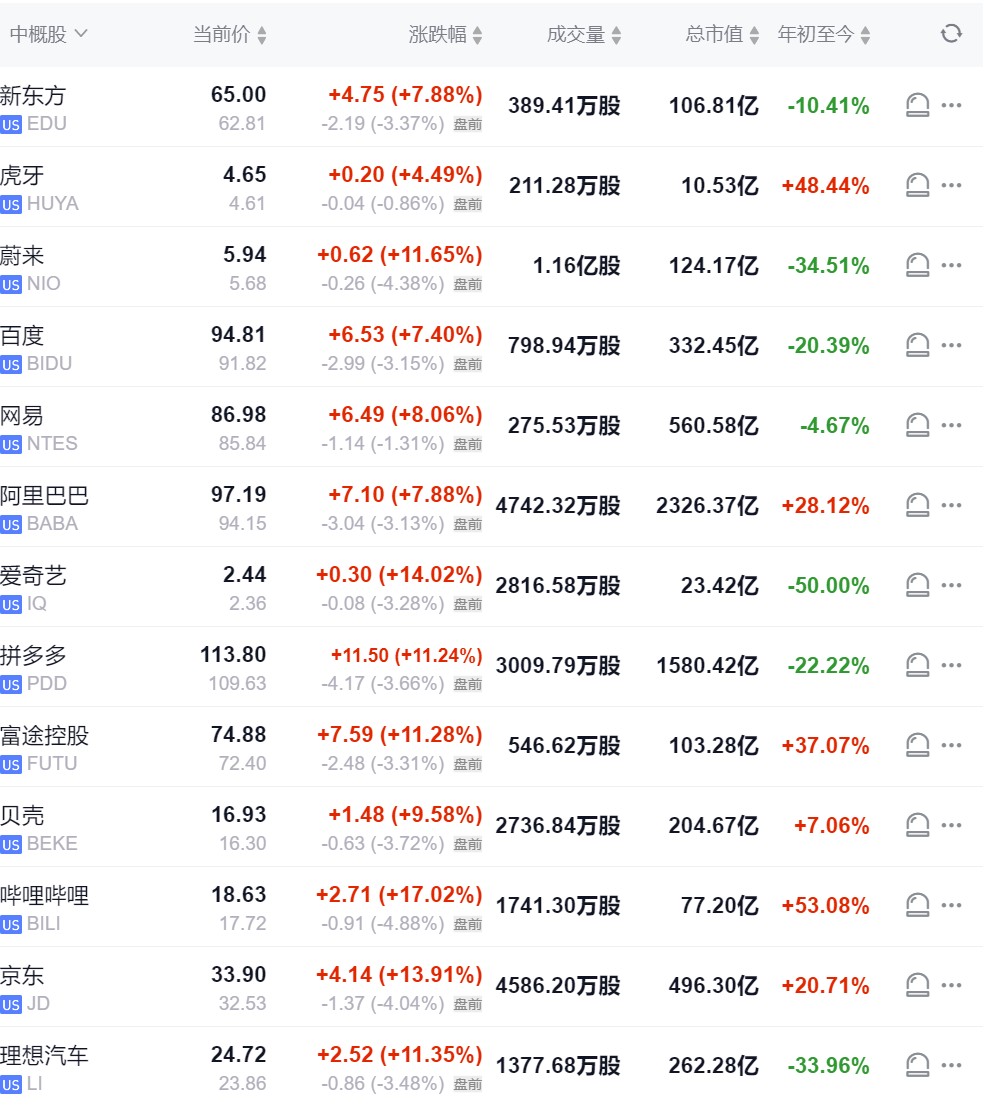Sort list by 涨跌幅

pyautogui.click(x=446, y=35)
